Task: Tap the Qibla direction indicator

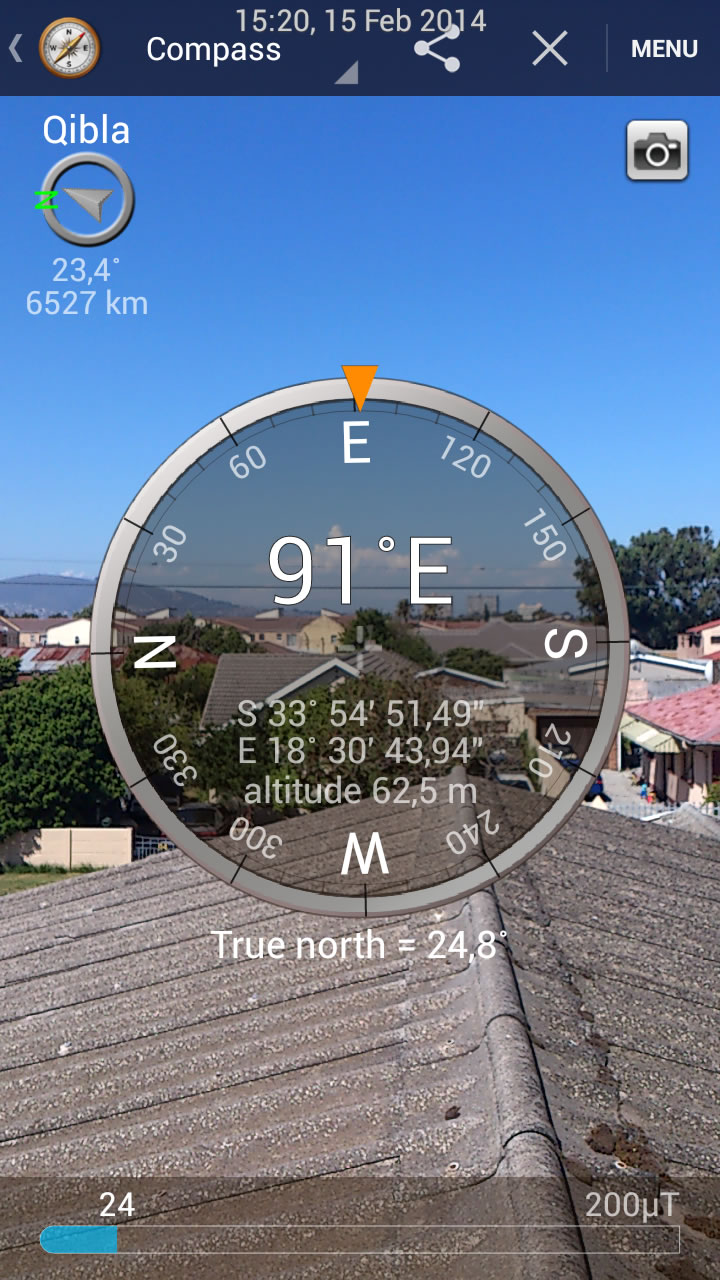Action: click(x=87, y=200)
